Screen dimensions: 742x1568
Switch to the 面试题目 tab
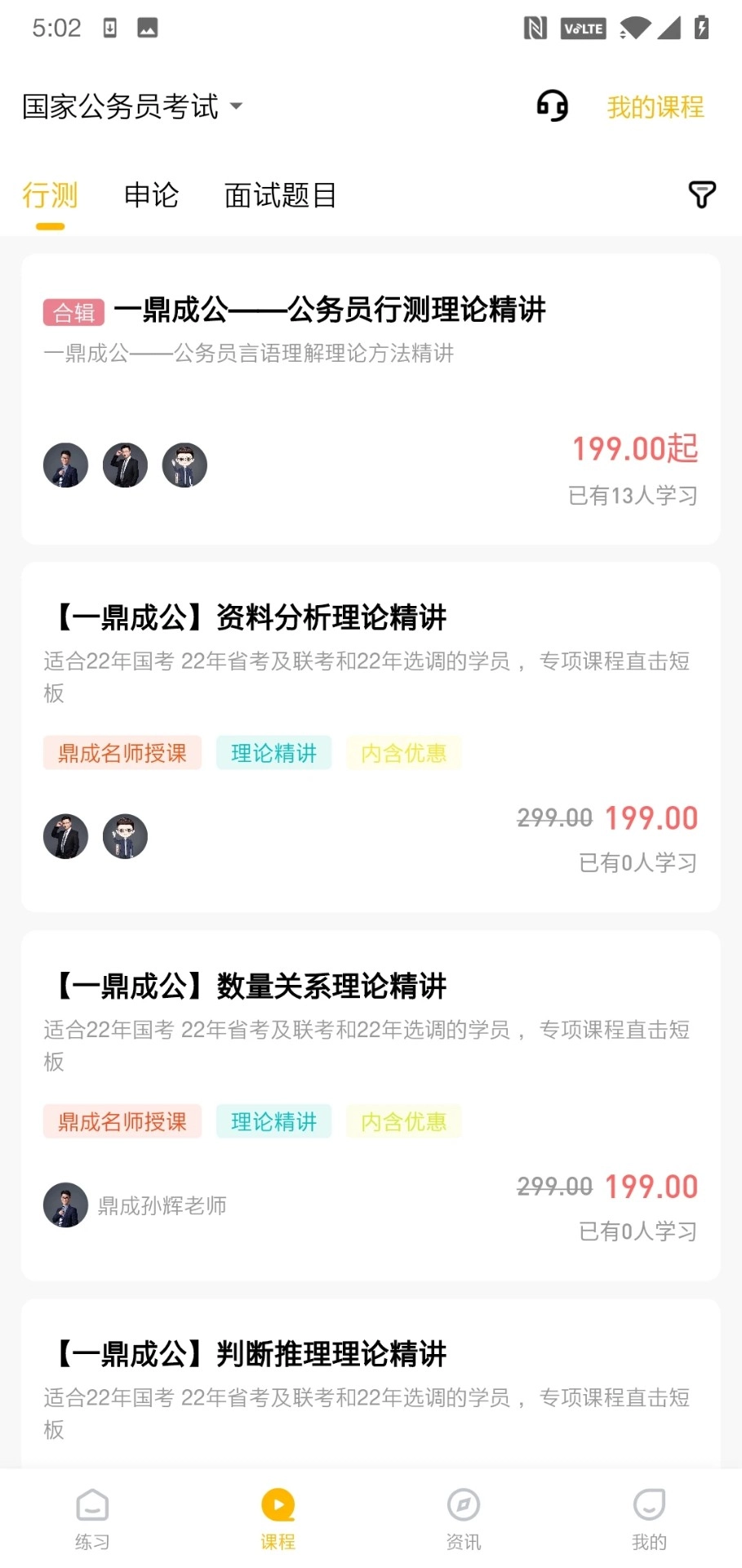[x=281, y=195]
